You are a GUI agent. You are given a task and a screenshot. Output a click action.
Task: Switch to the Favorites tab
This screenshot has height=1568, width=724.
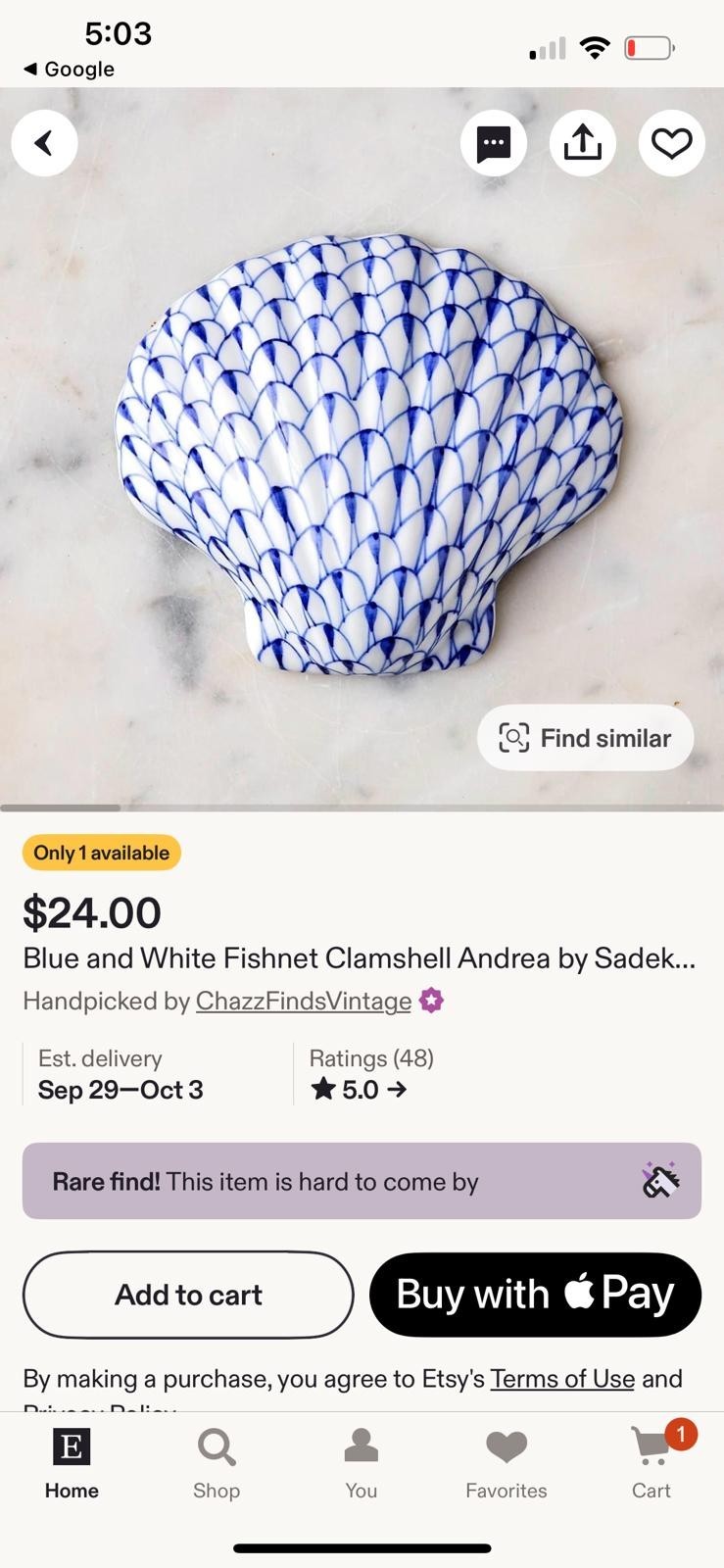[x=507, y=1462]
